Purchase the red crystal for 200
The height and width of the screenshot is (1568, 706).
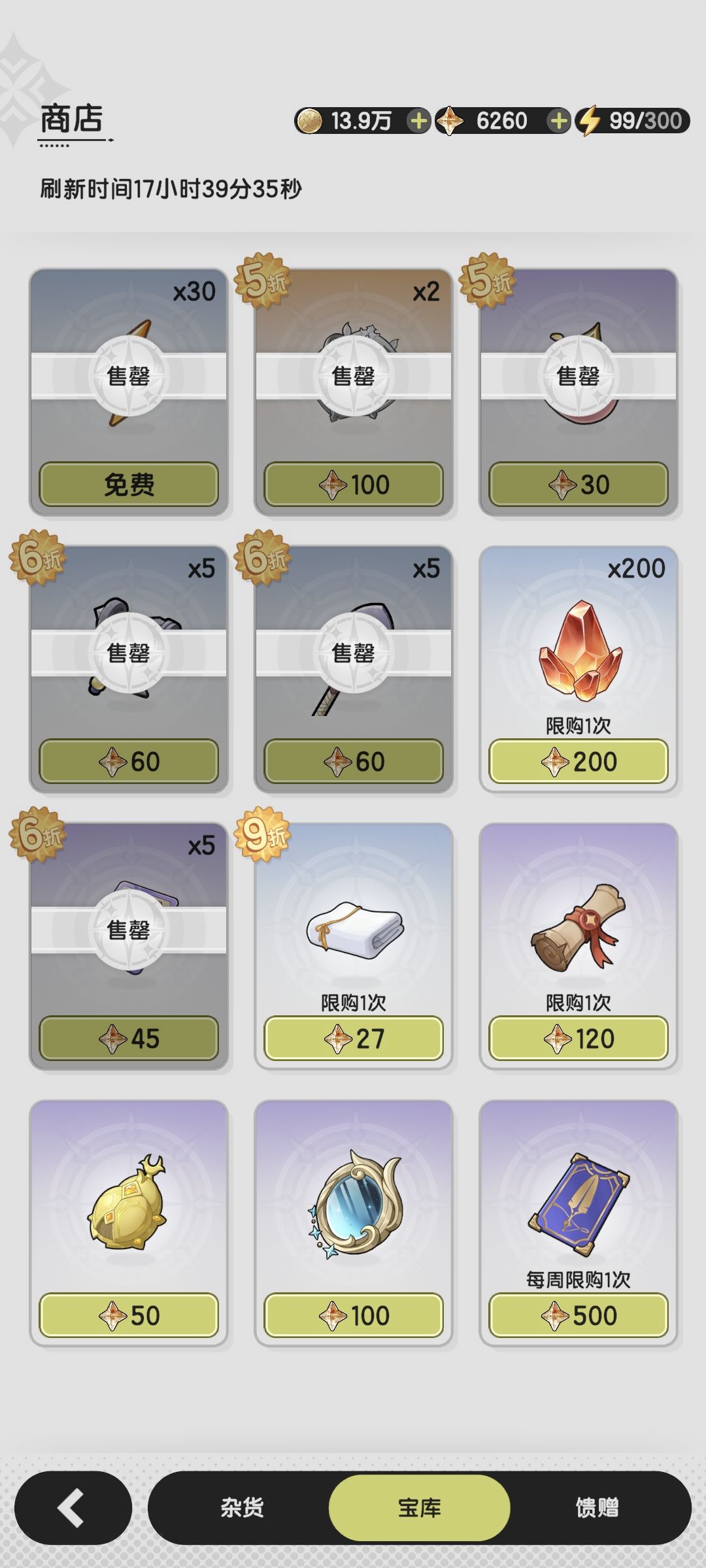[579, 760]
